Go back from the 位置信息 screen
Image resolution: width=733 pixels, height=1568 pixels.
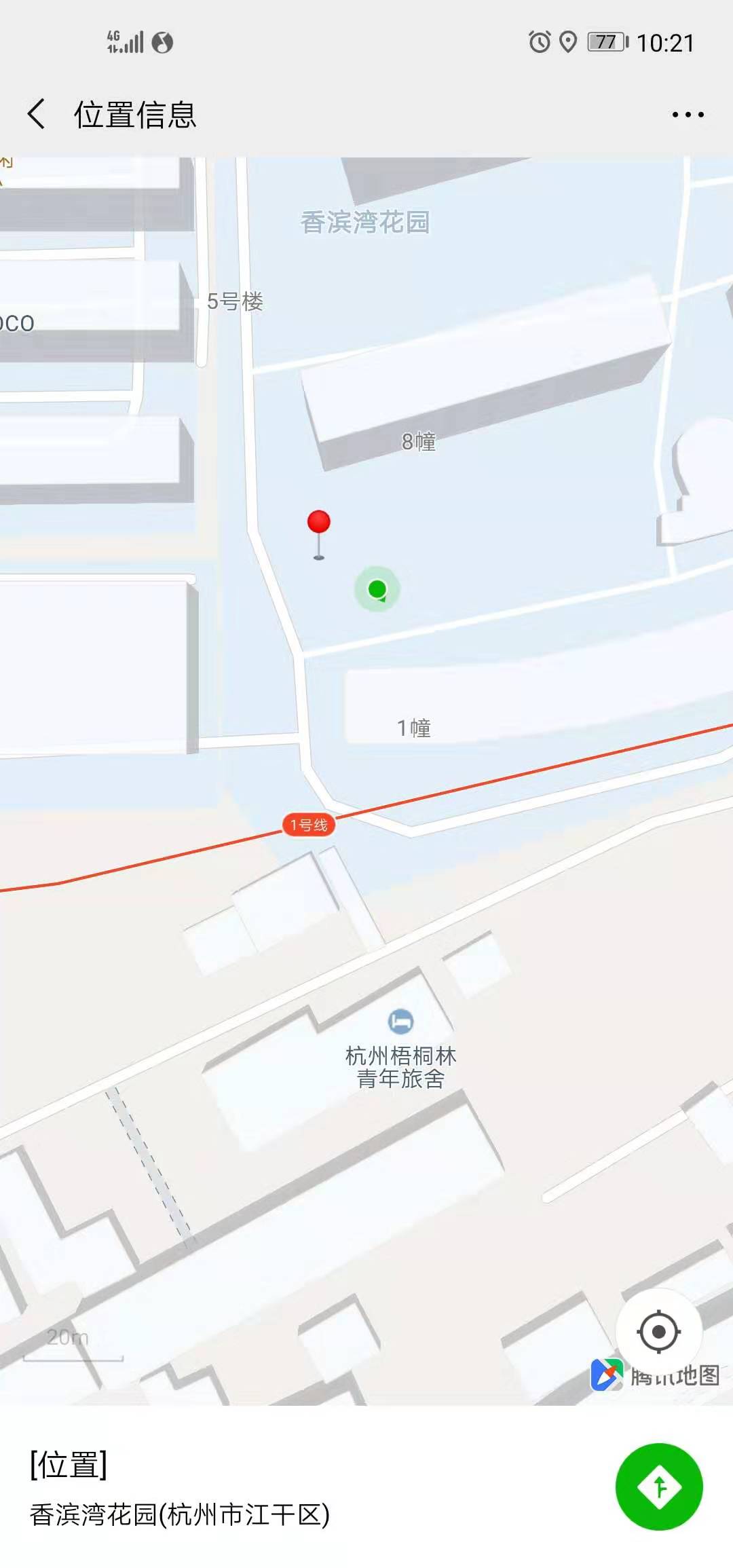pyautogui.click(x=37, y=114)
